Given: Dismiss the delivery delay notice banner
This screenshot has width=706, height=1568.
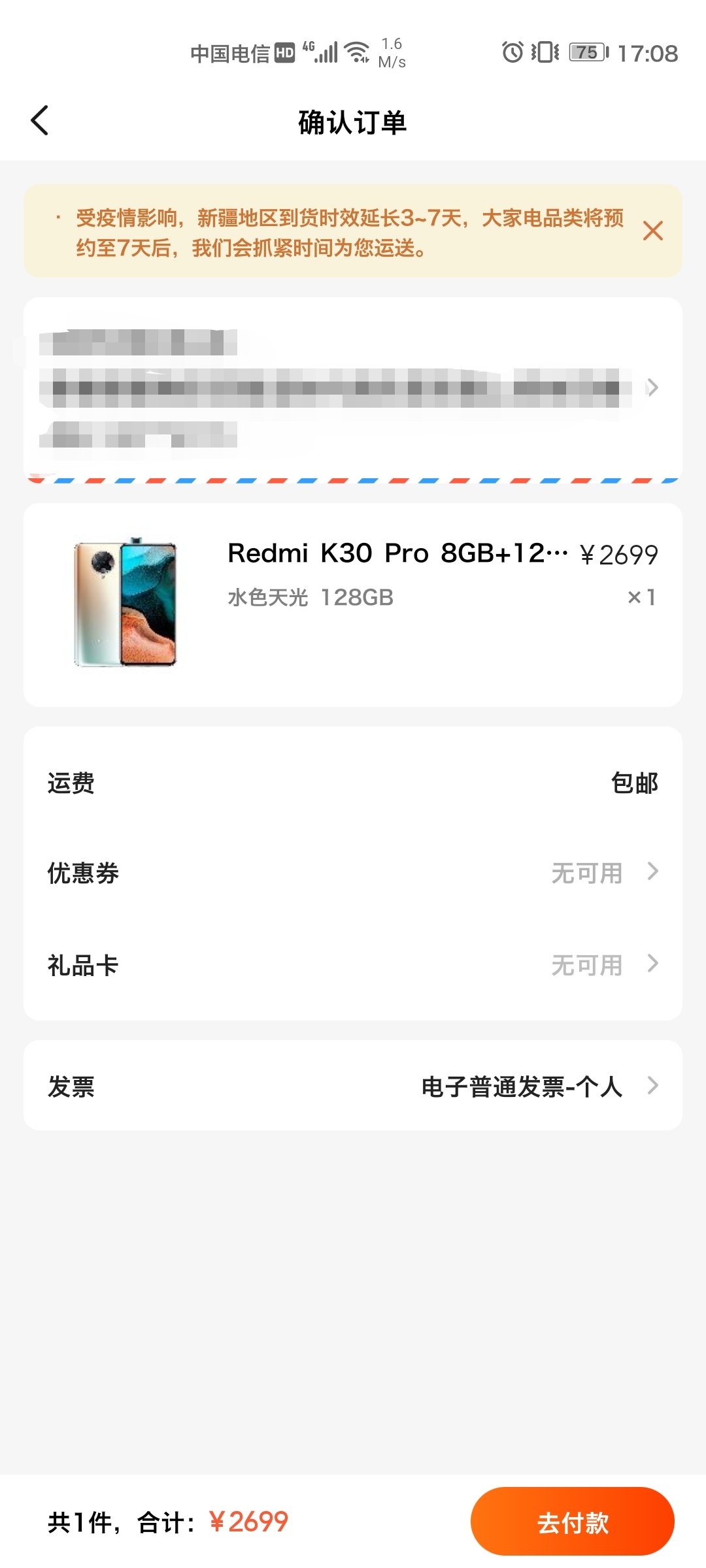Looking at the screenshot, I should point(652,231).
